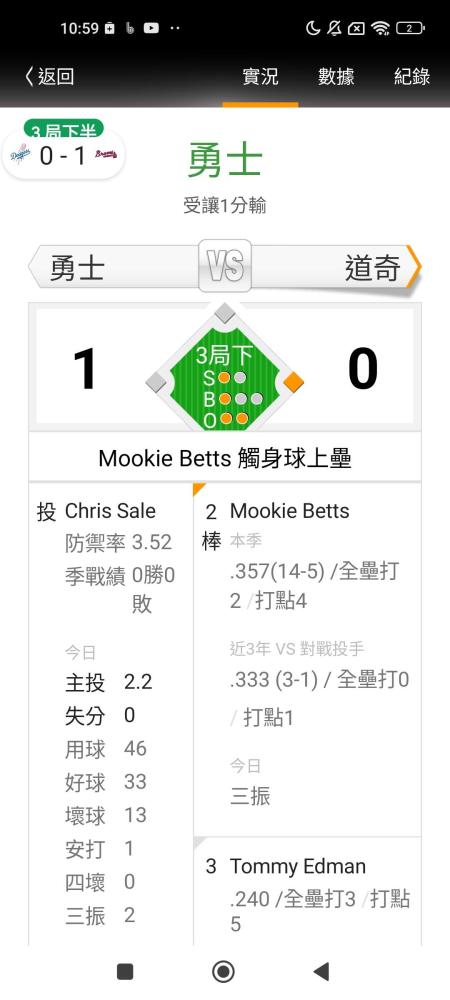Select the 道奇 team tab

pos(337,268)
